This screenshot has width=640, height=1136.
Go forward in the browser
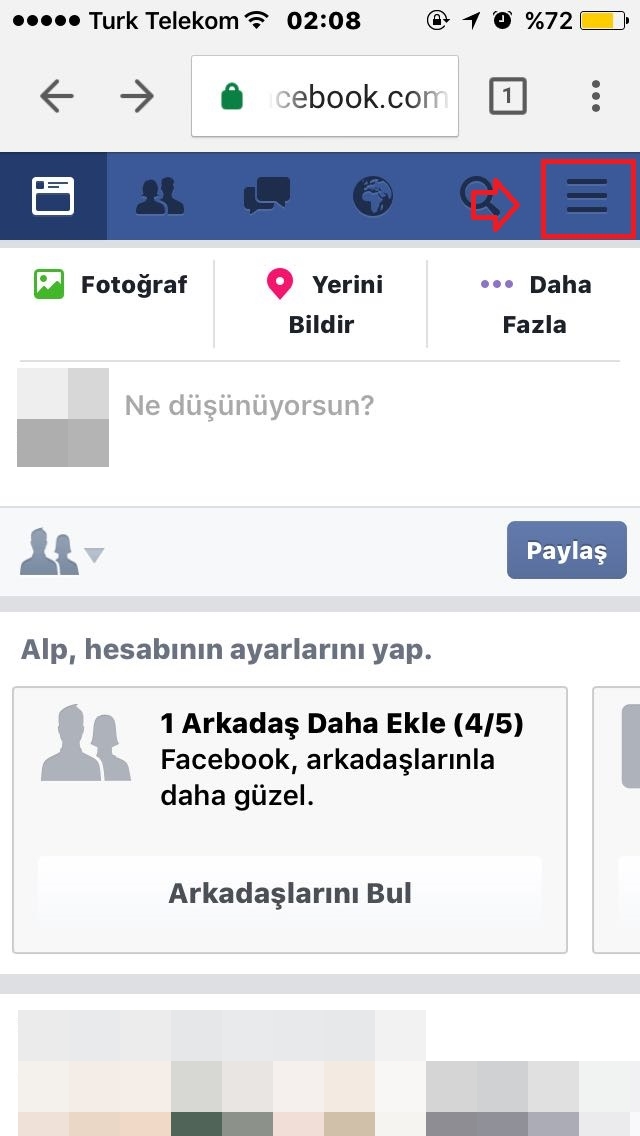(137, 96)
